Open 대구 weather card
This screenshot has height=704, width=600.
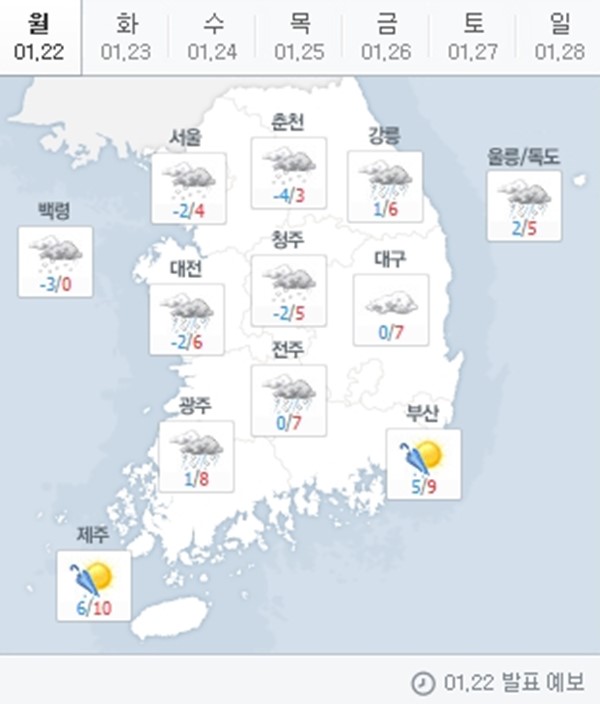[x=390, y=310]
